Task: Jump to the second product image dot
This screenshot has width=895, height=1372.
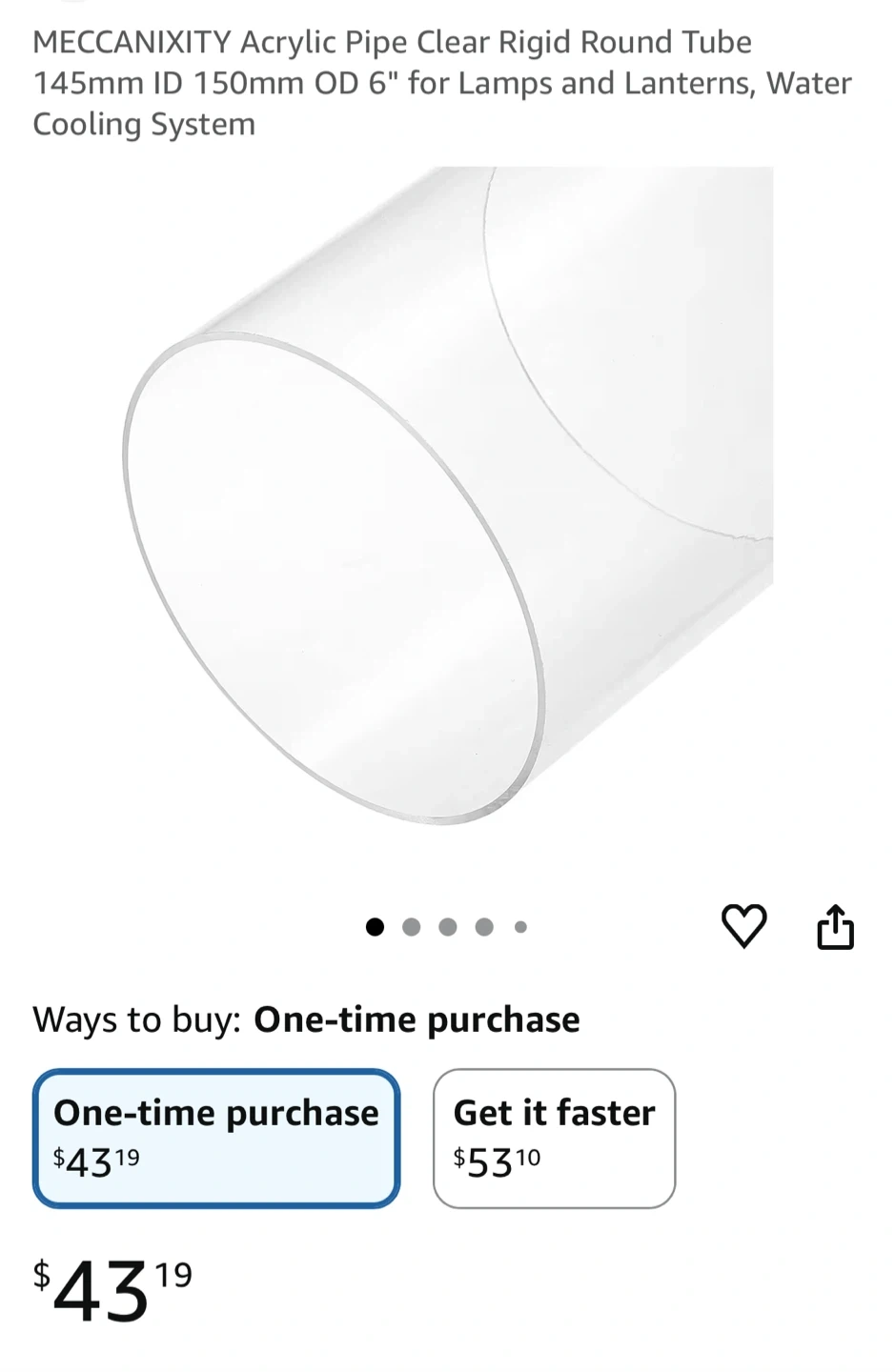Action: [x=412, y=927]
